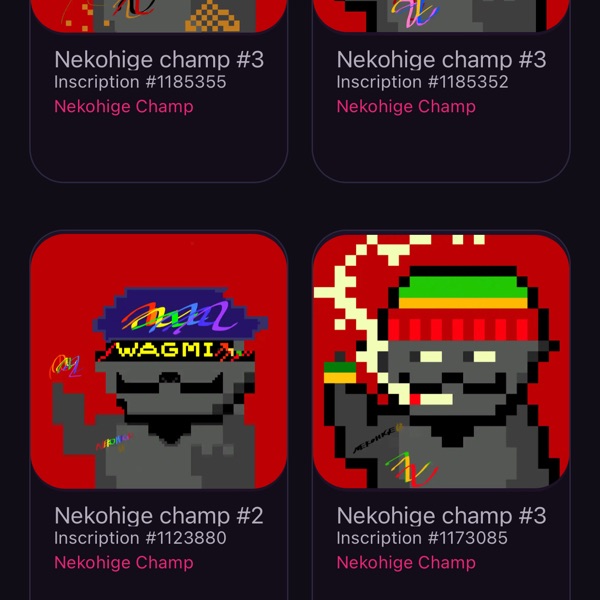Open Nekohige Champ collection link under #1185352
Viewport: 600px width, 600px height.
pos(405,107)
